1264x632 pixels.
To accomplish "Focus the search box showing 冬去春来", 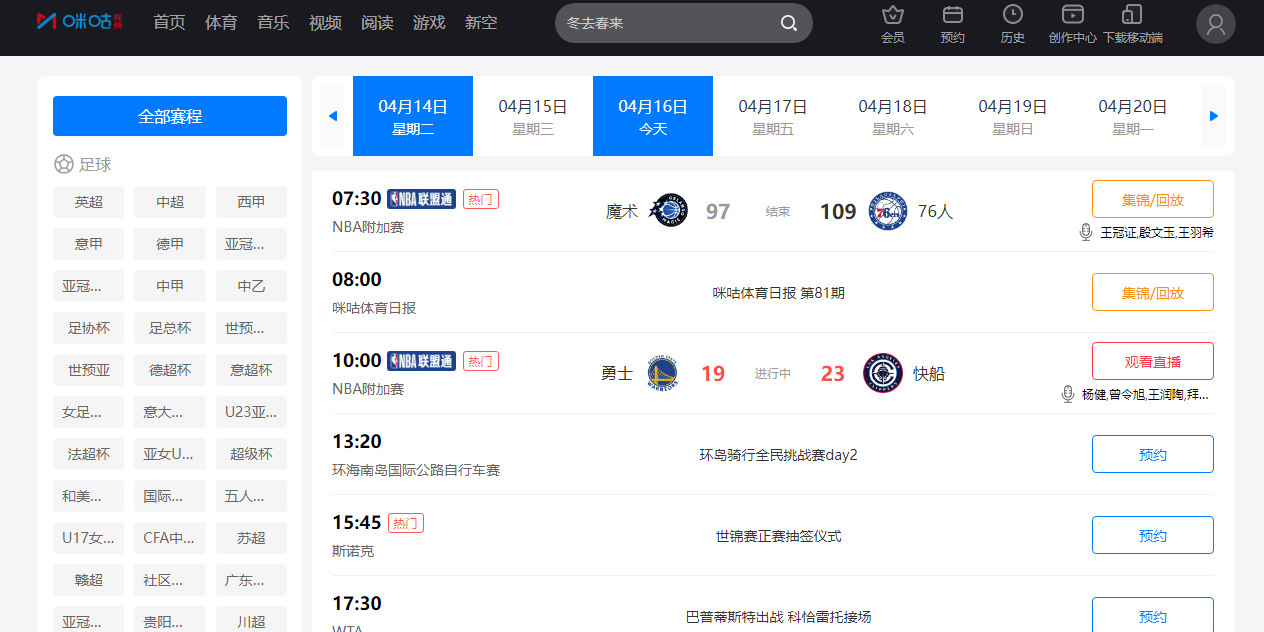I will [x=665, y=23].
